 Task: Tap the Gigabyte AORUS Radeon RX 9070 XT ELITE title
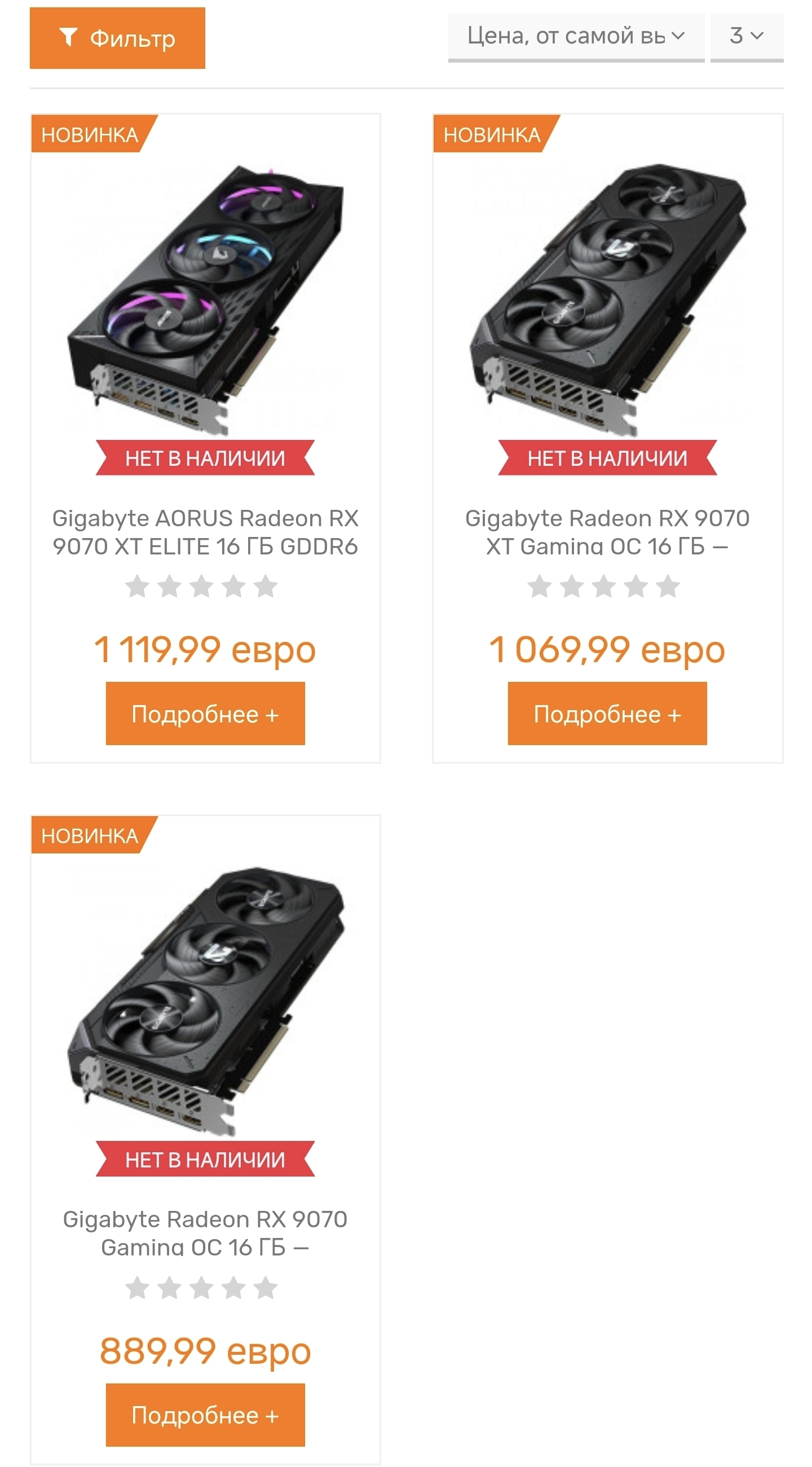206,532
